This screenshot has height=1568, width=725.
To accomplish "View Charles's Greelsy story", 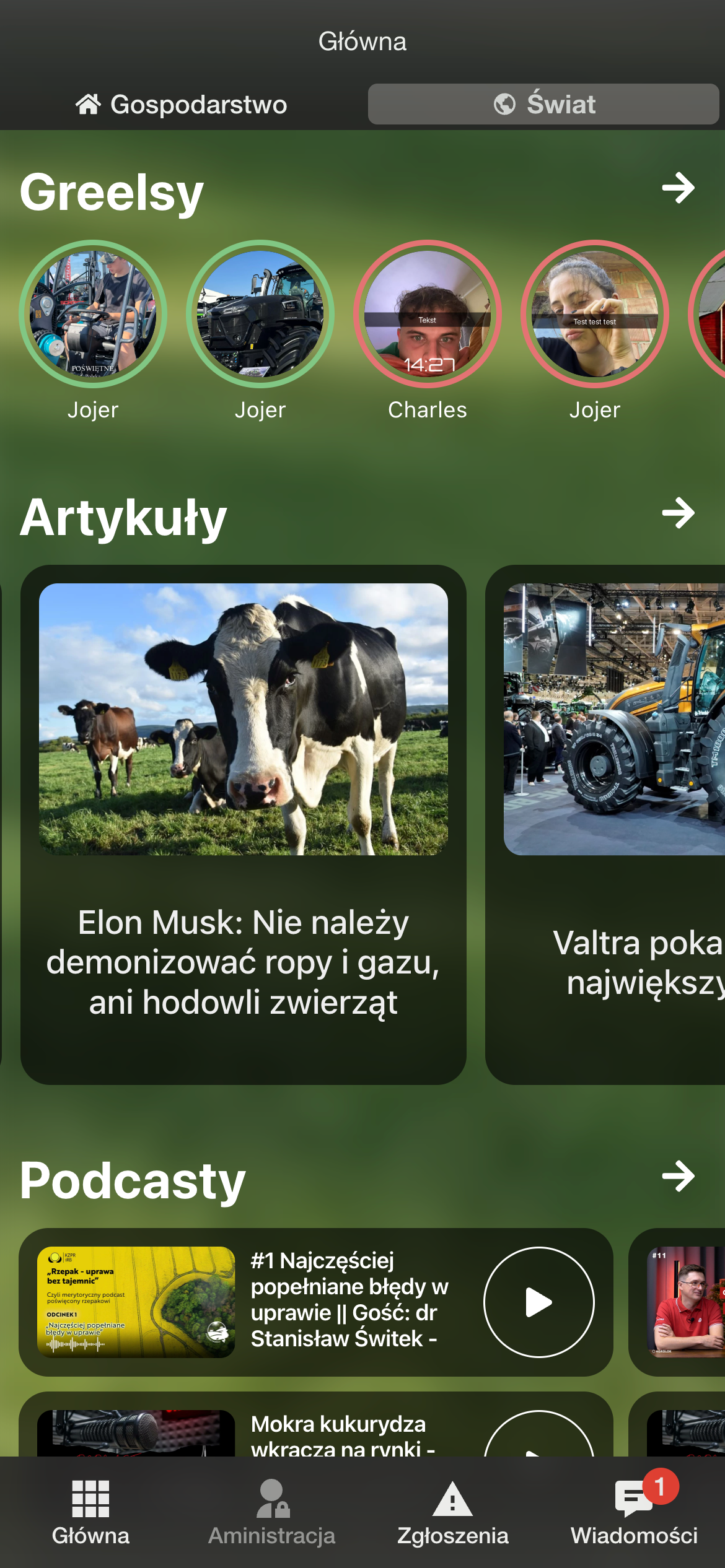I will click(x=428, y=314).
